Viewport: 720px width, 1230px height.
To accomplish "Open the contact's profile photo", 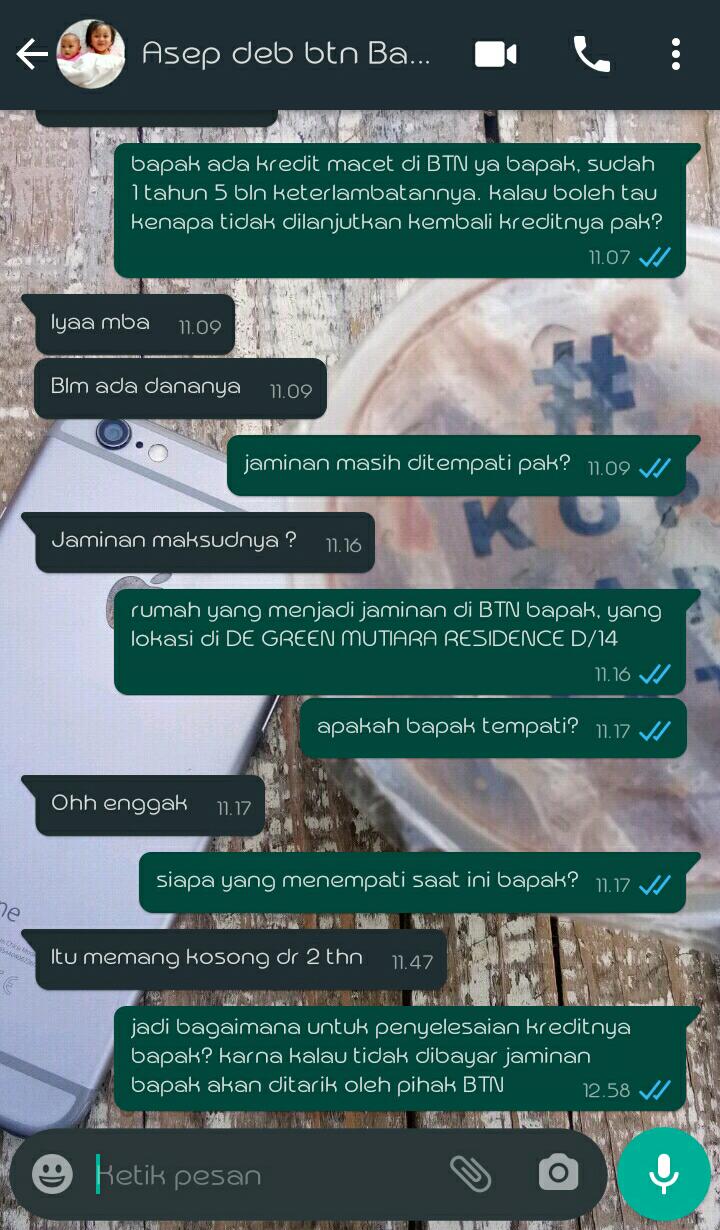I will click(91, 55).
